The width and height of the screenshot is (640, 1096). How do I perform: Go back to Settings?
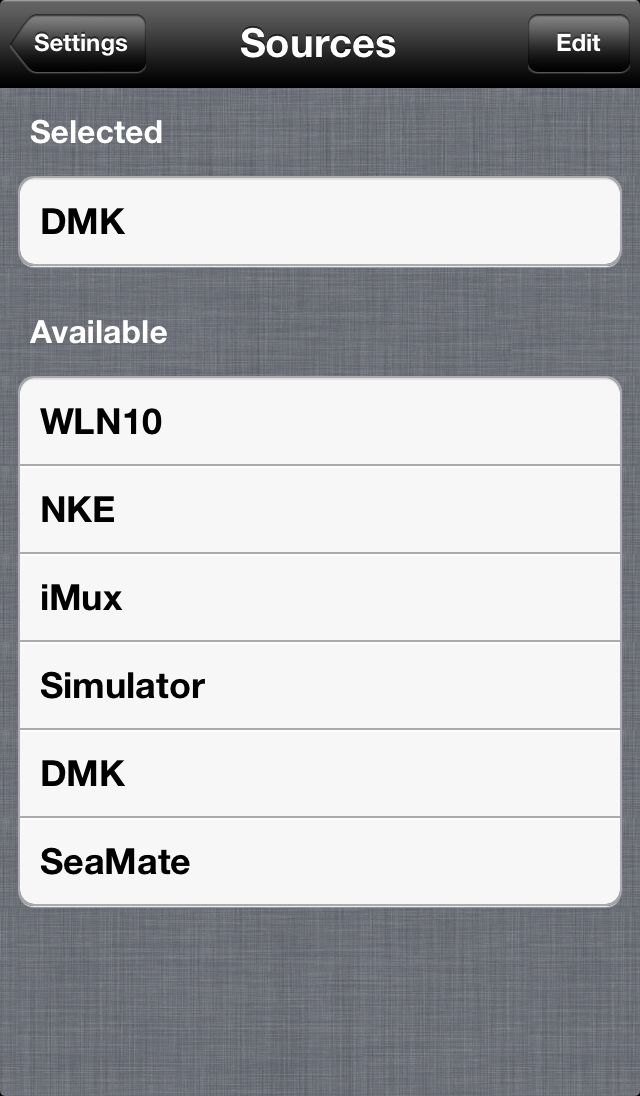pos(79,43)
